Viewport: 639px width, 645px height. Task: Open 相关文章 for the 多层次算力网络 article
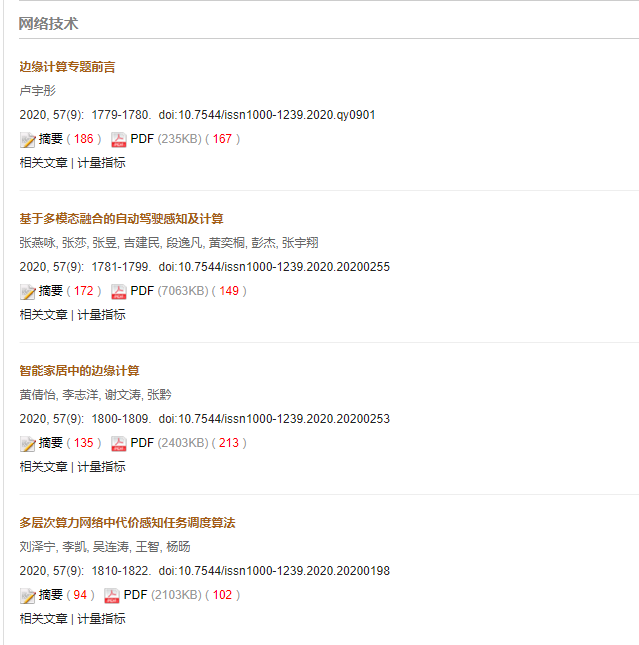point(43,619)
